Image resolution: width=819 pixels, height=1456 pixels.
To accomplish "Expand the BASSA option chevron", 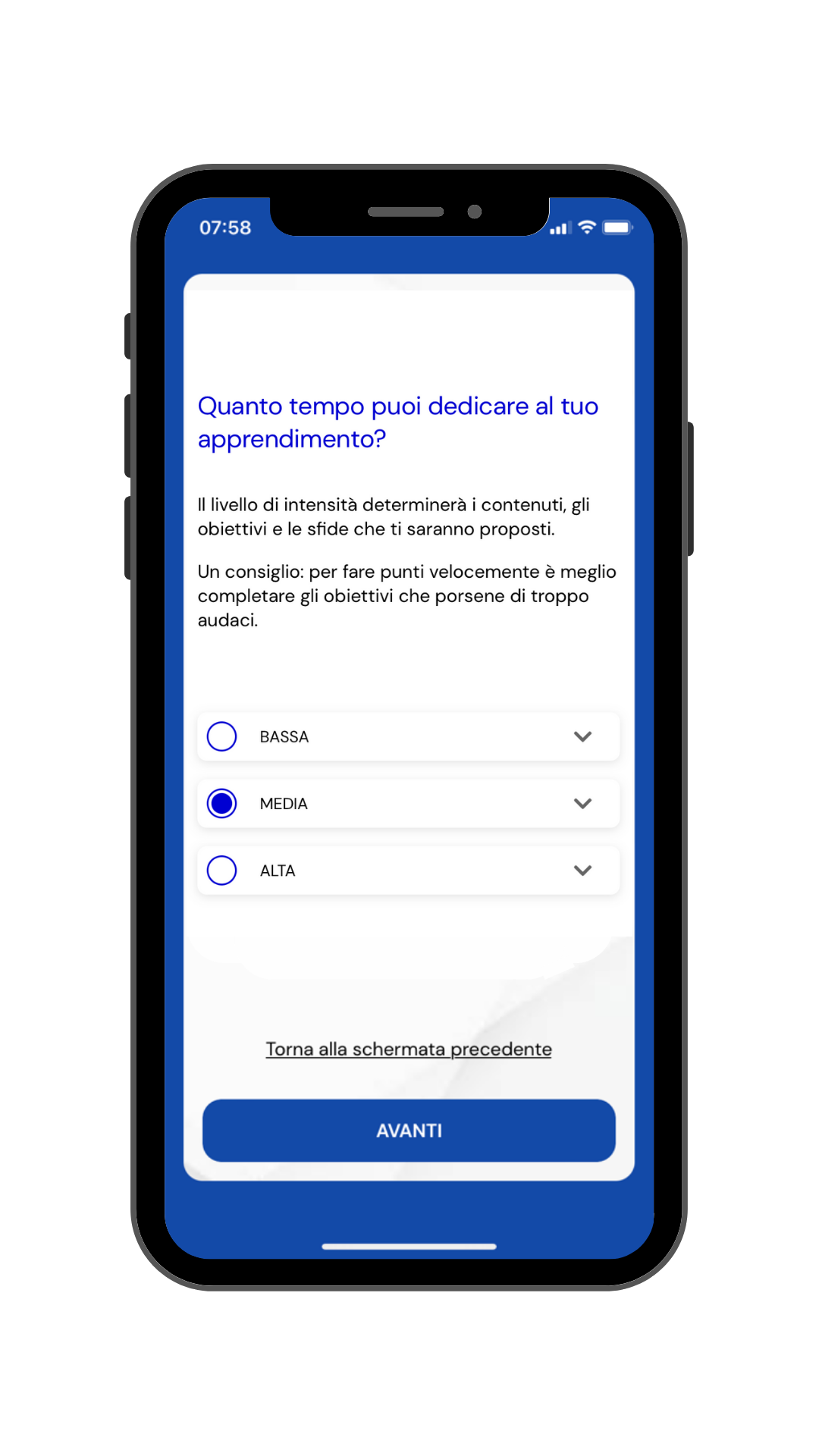I will point(582,736).
